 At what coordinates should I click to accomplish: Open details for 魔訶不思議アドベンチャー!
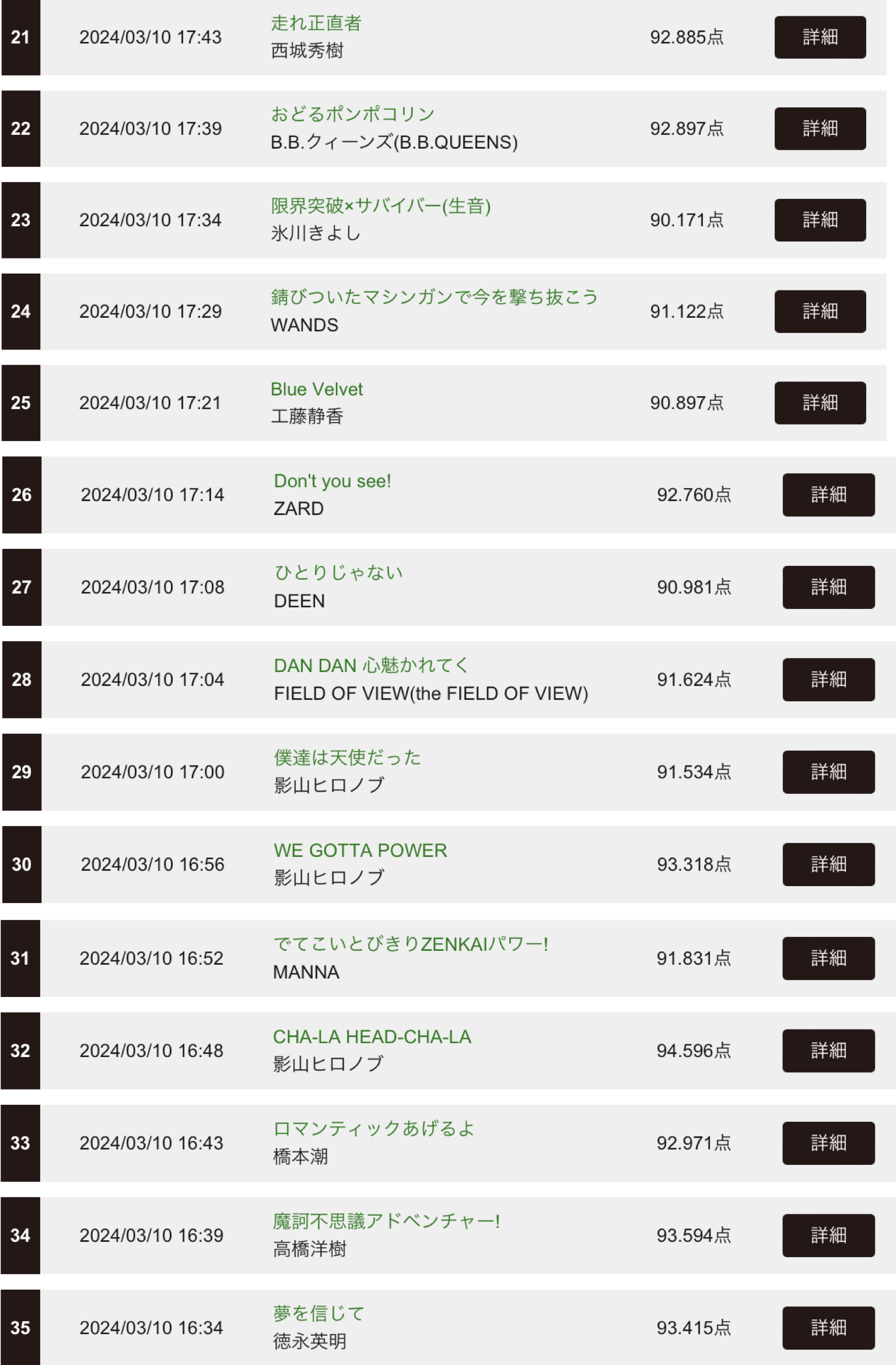click(828, 1235)
